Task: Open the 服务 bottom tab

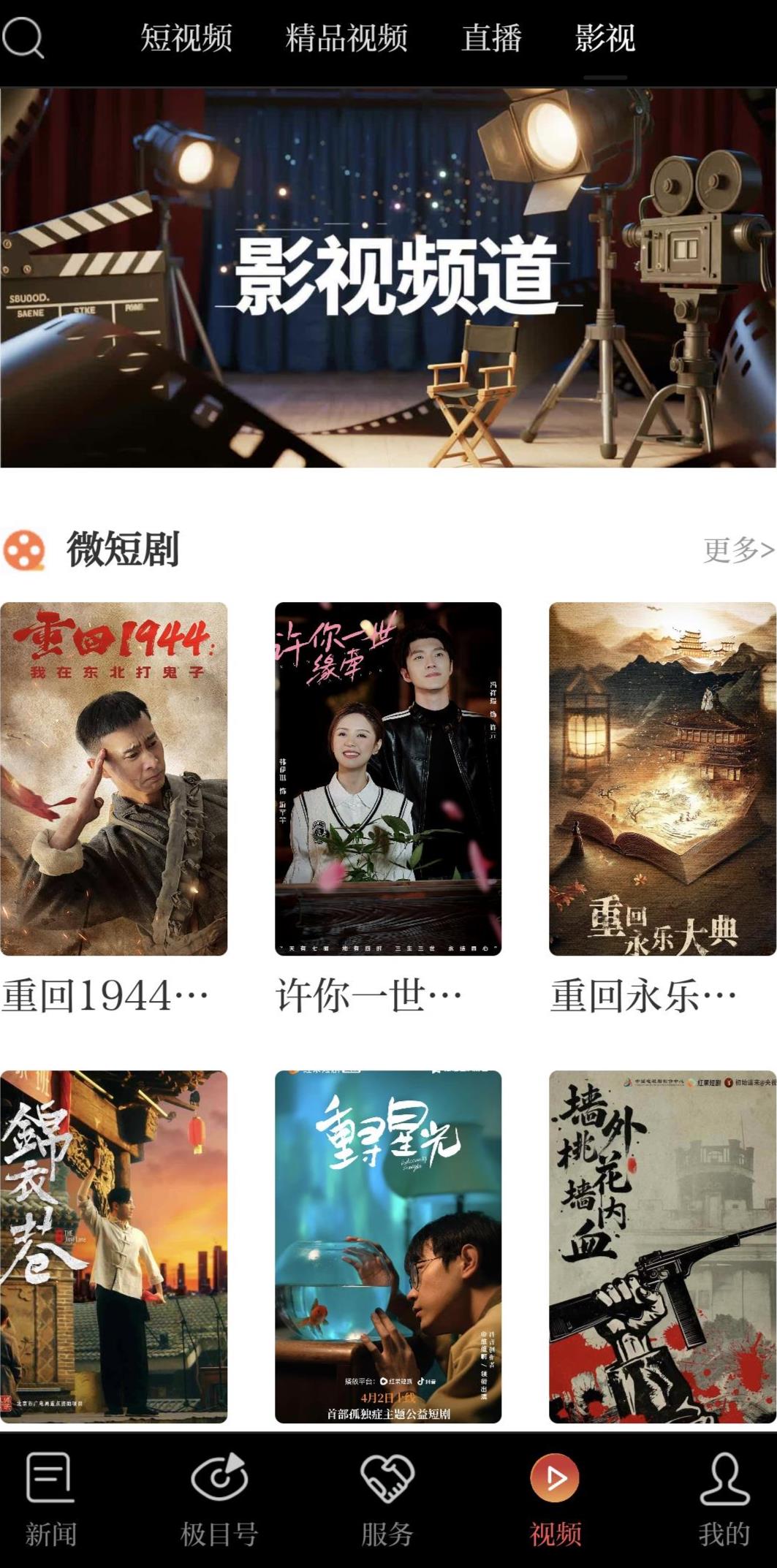Action: click(387, 1499)
